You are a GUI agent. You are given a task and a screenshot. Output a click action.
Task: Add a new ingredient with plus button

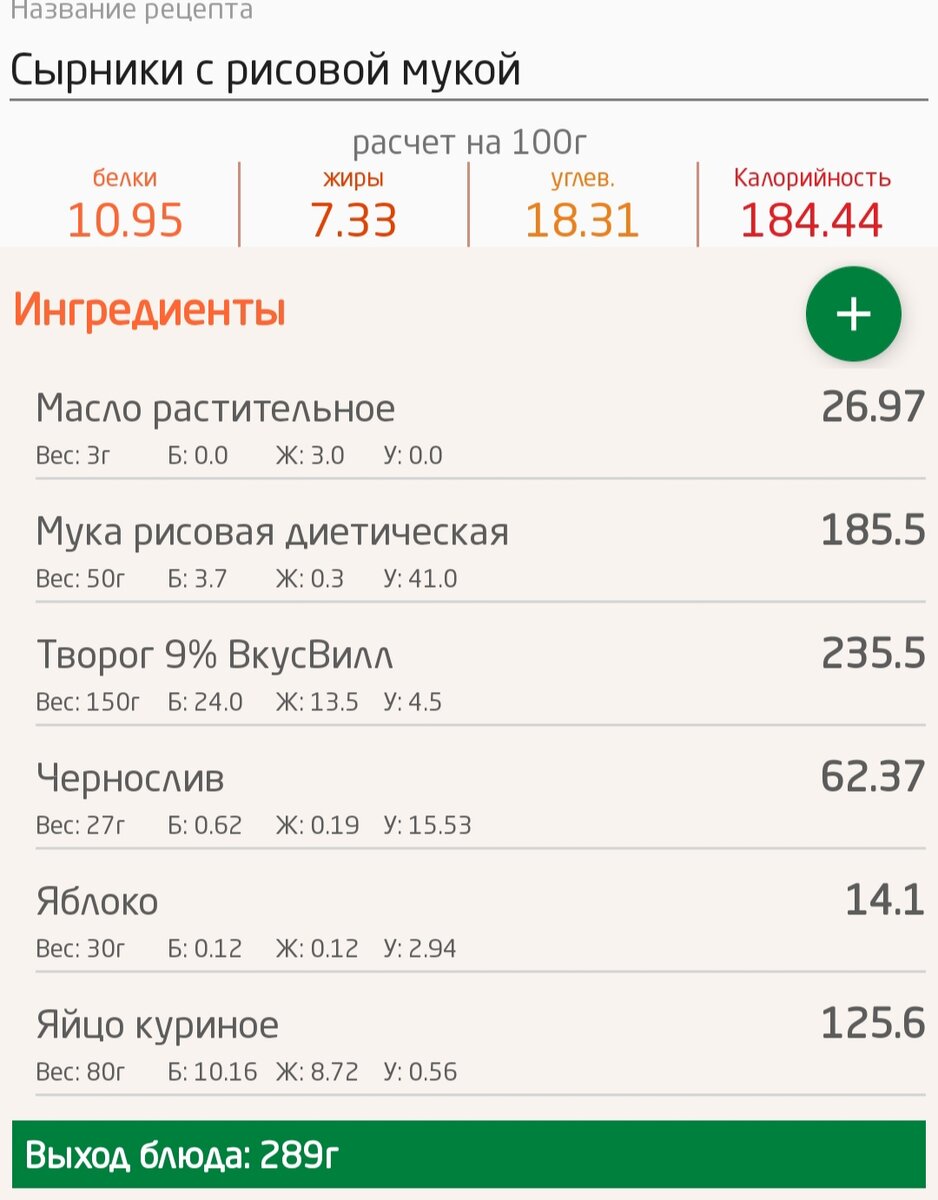pyautogui.click(x=853, y=314)
